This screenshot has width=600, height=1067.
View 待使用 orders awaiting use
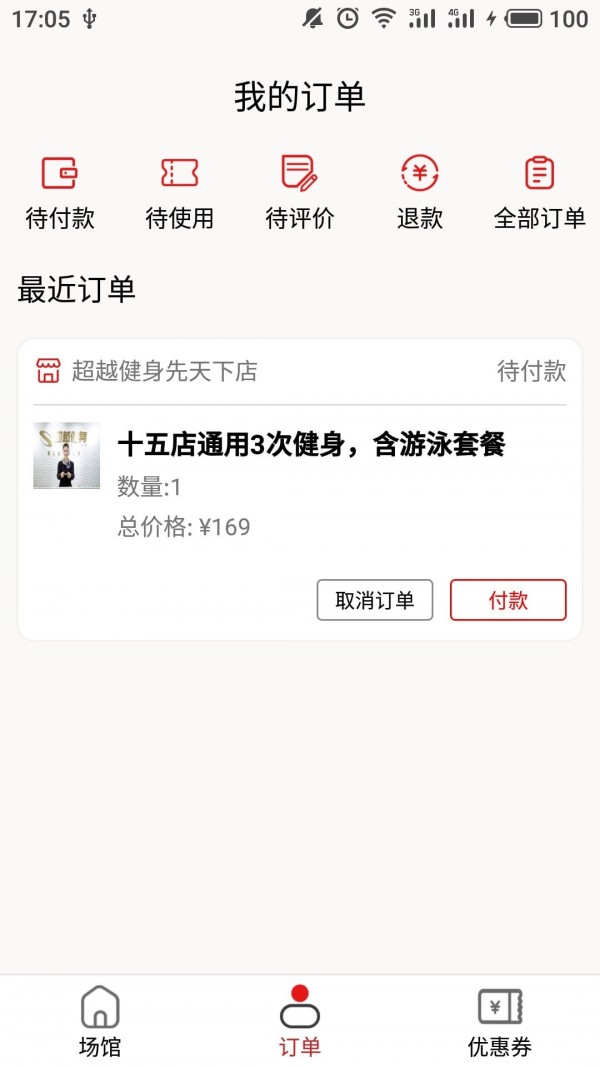point(180,192)
